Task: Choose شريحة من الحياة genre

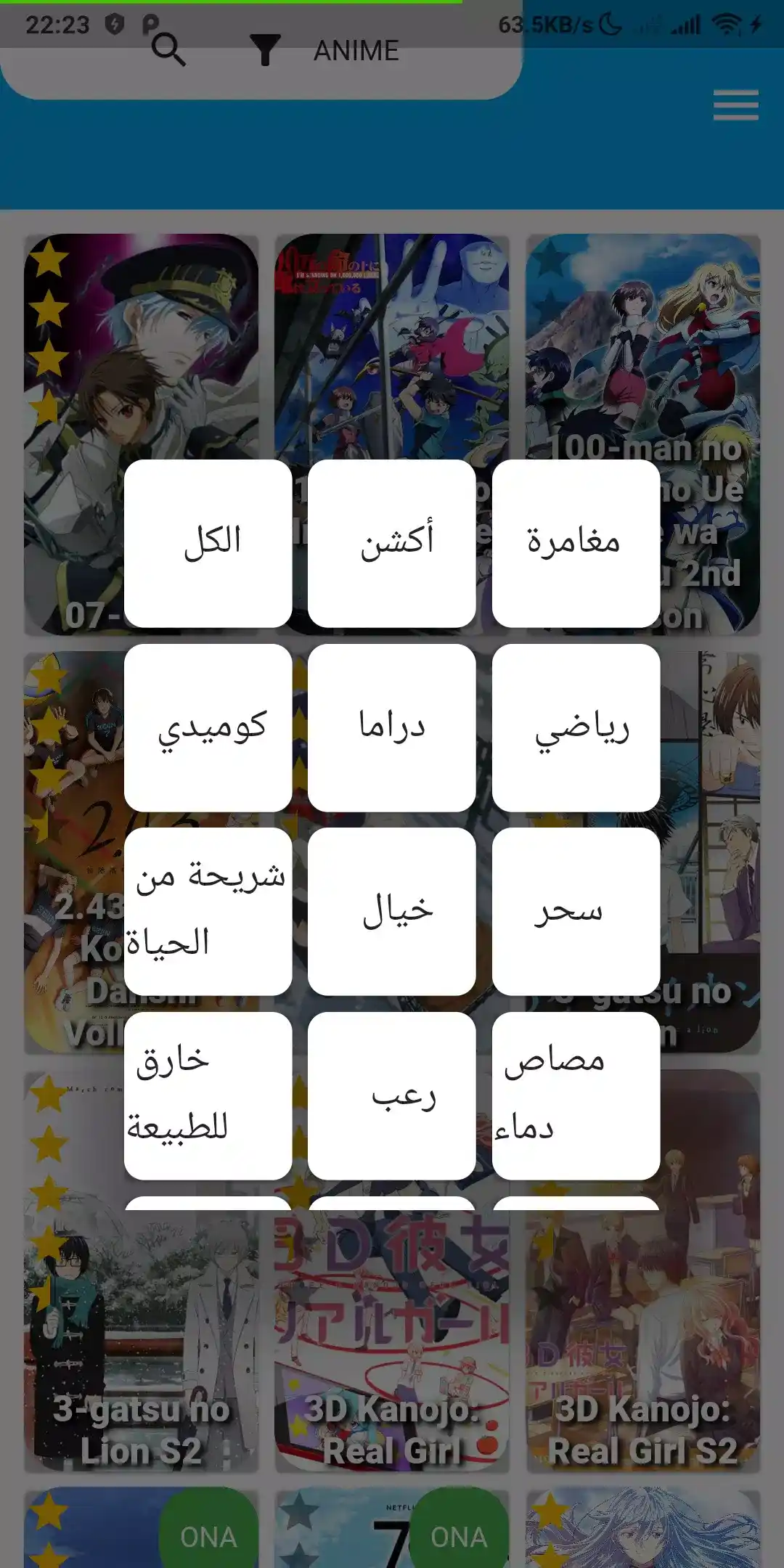Action: pos(208,911)
